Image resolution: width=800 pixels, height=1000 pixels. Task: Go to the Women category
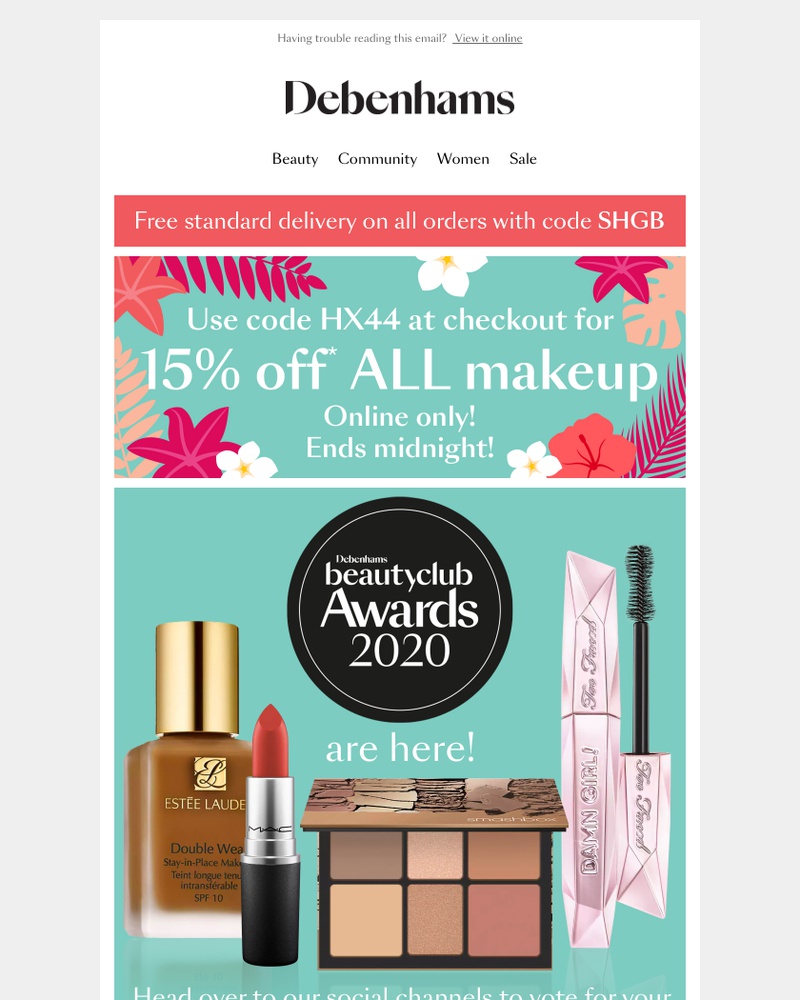point(462,159)
